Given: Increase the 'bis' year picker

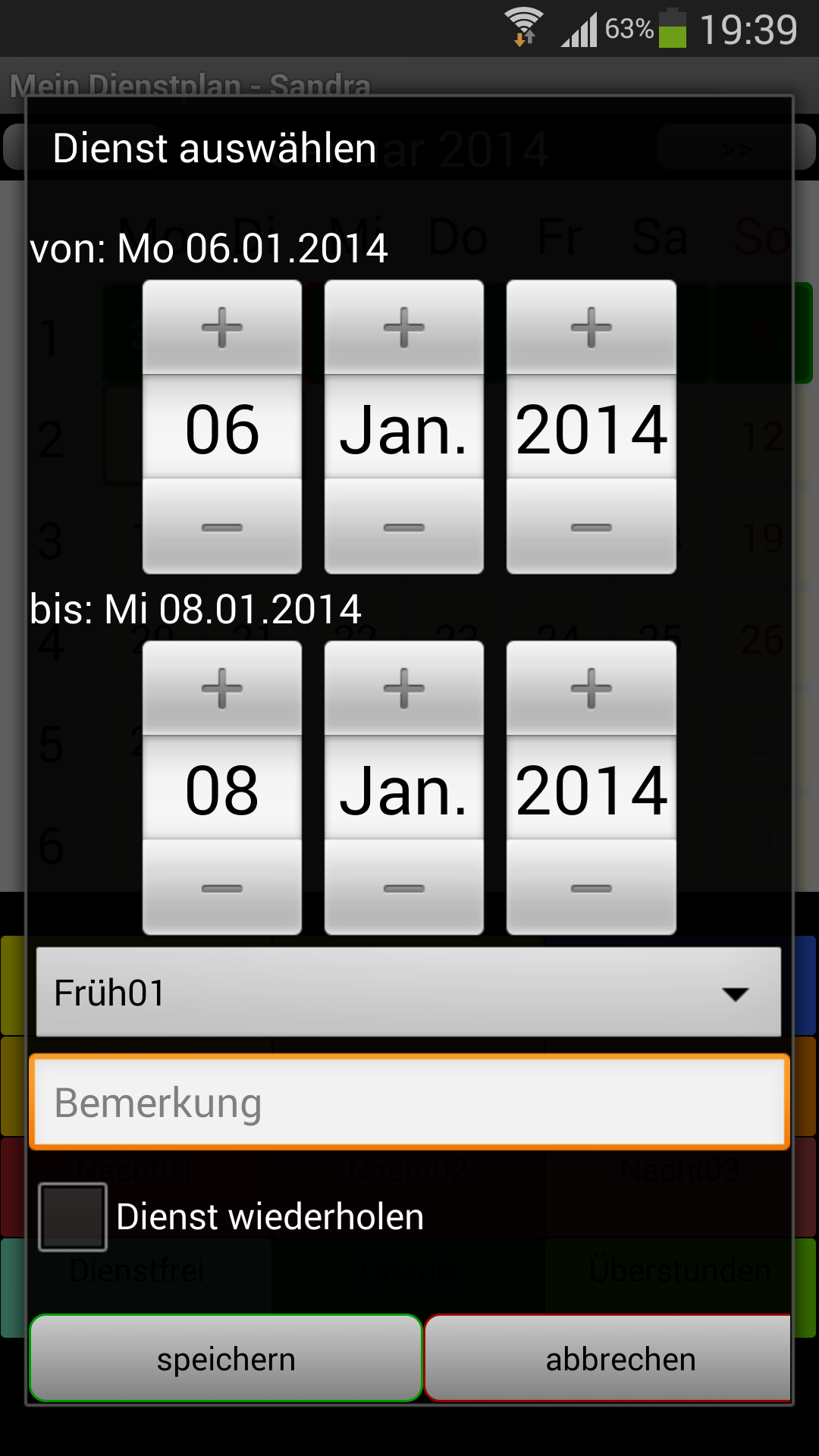Looking at the screenshot, I should coord(591,689).
